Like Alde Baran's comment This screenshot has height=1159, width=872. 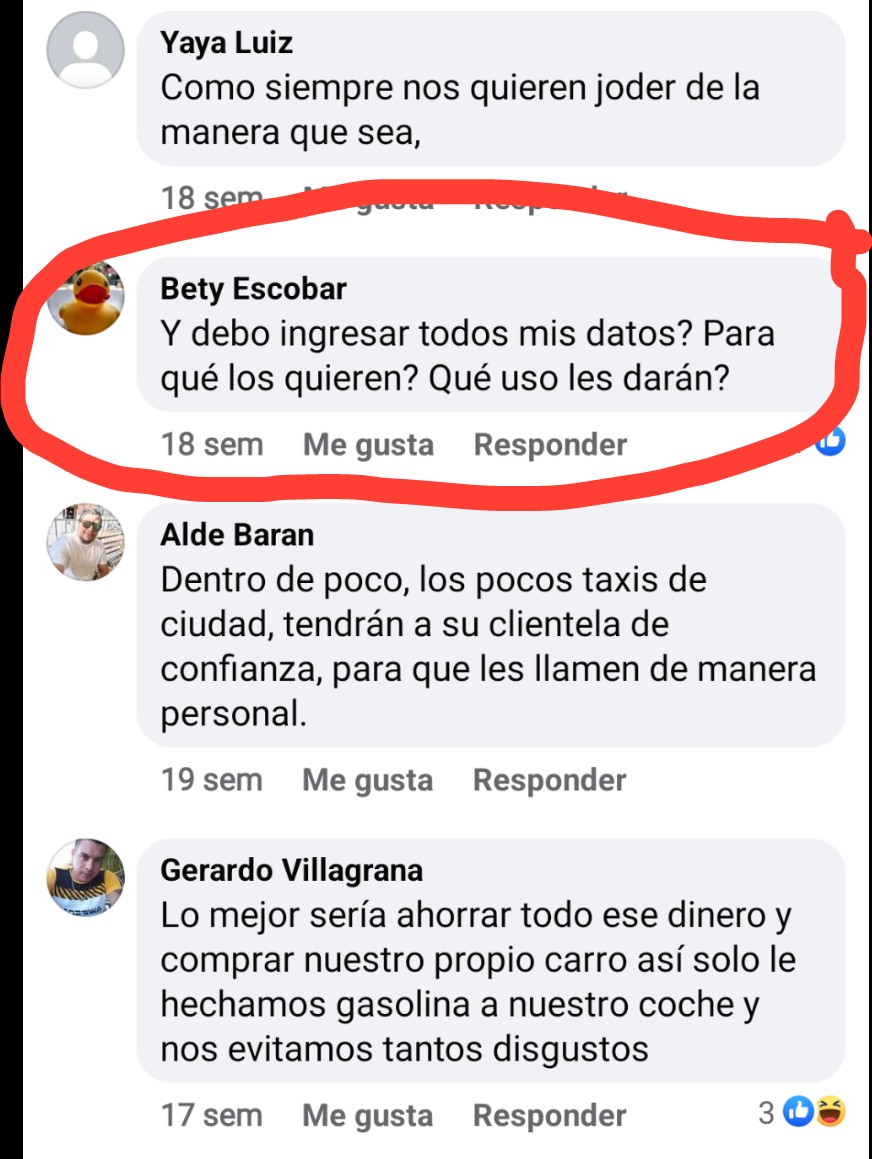[x=368, y=780]
